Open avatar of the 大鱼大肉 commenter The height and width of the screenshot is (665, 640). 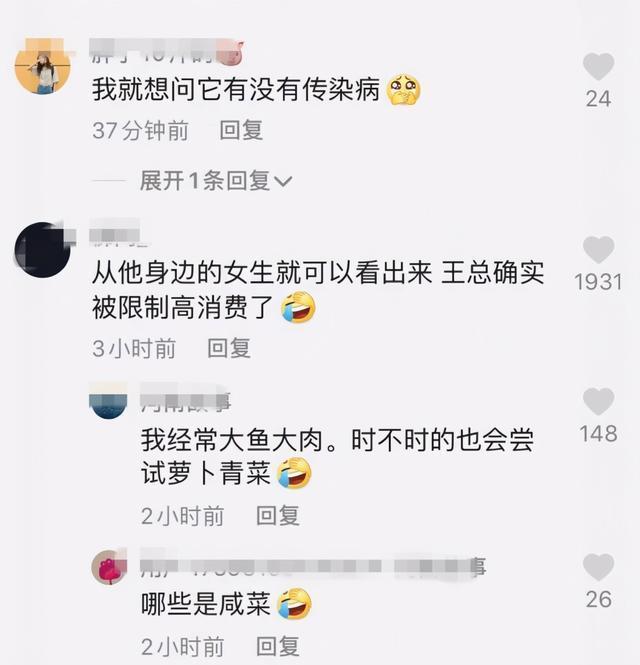point(107,402)
